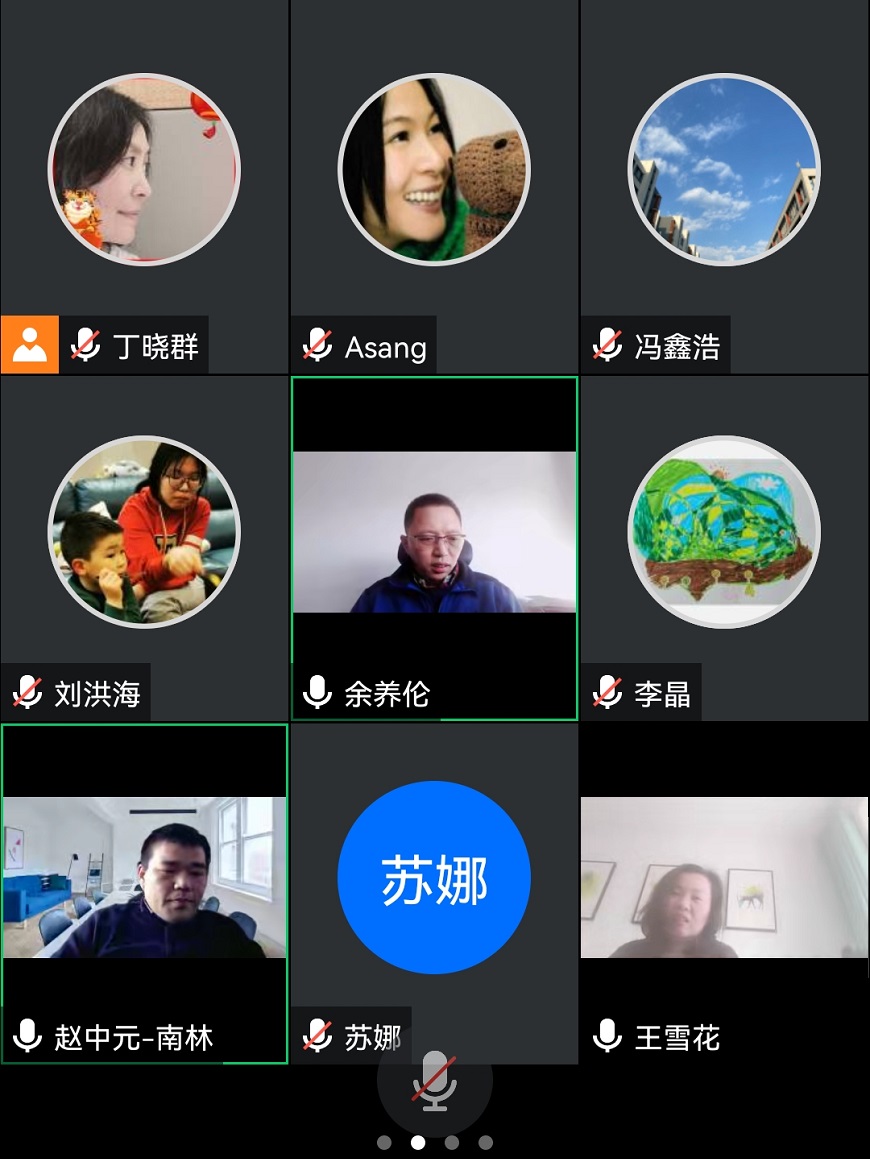Enlarge 王雪花's video tile
Screen dimensions: 870x1159
coord(724,878)
